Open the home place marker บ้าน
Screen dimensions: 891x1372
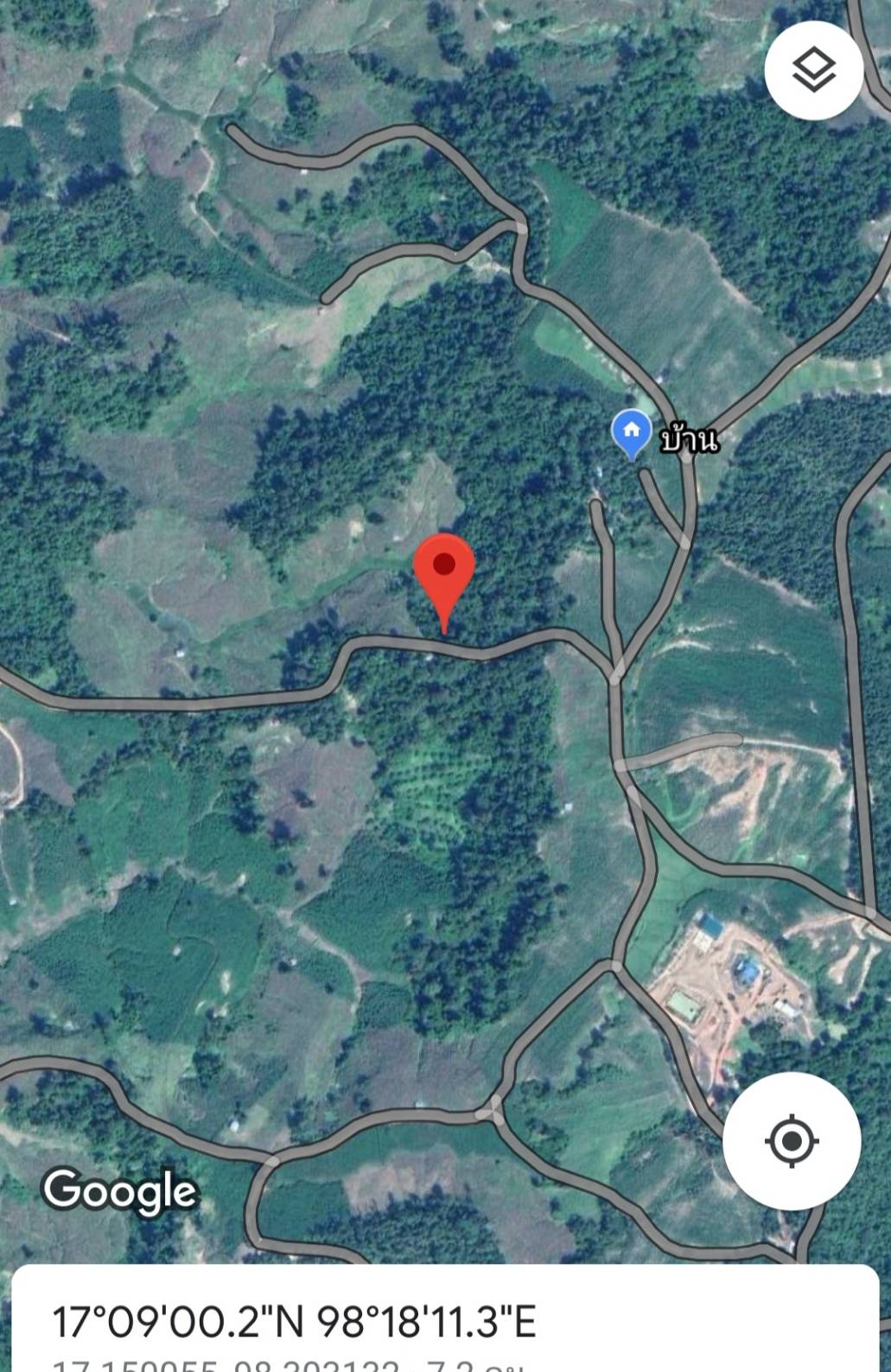632,432
